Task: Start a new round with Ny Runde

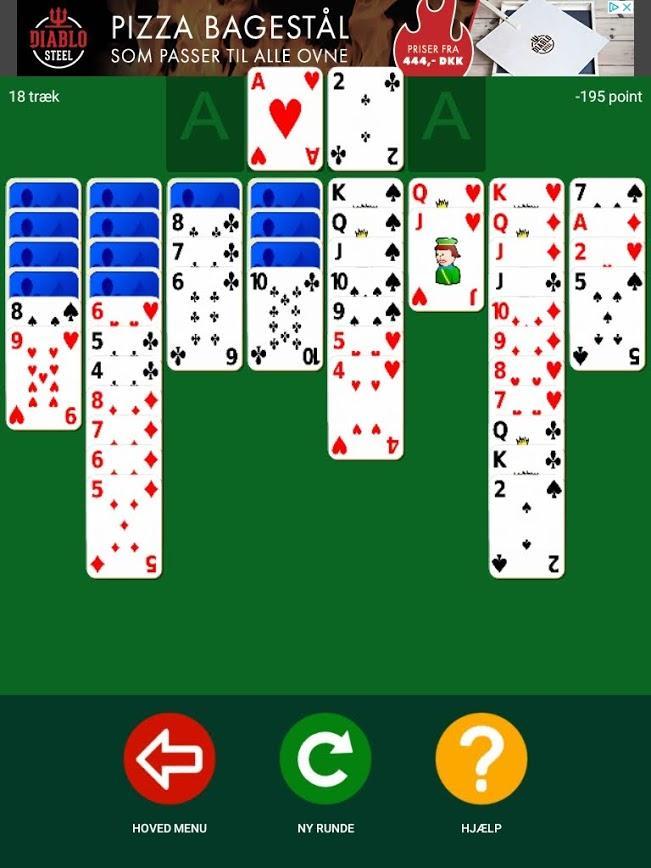Action: click(325, 759)
